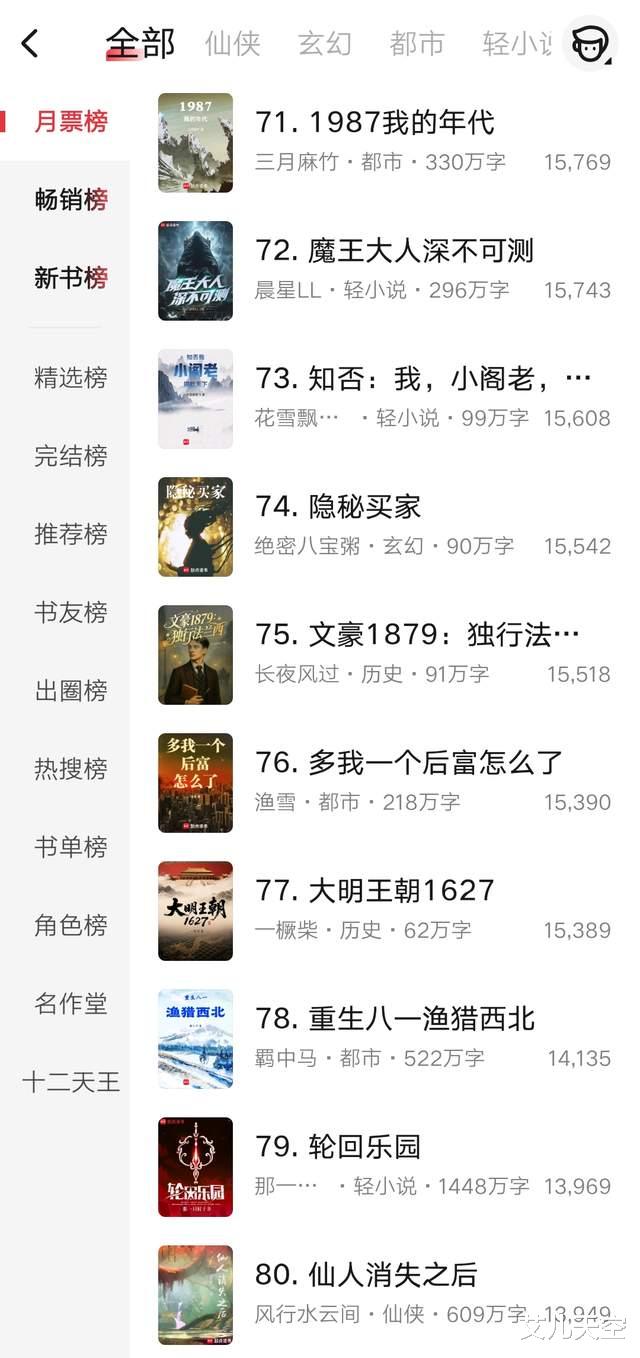The width and height of the screenshot is (640, 1358).
Task: Switch to the 玄幻 genre tab
Action: (x=325, y=44)
